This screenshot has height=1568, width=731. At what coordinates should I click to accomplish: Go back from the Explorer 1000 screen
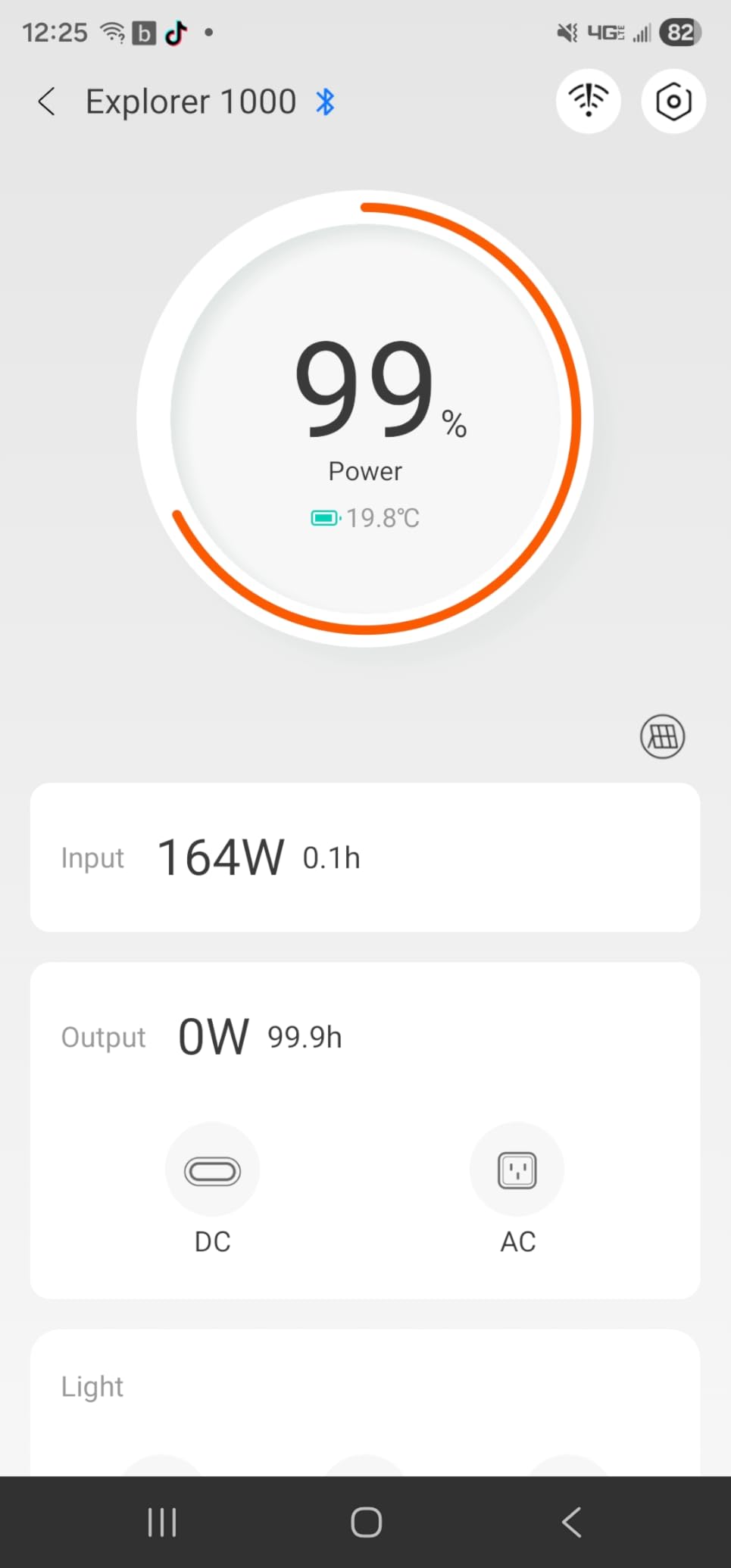(47, 102)
